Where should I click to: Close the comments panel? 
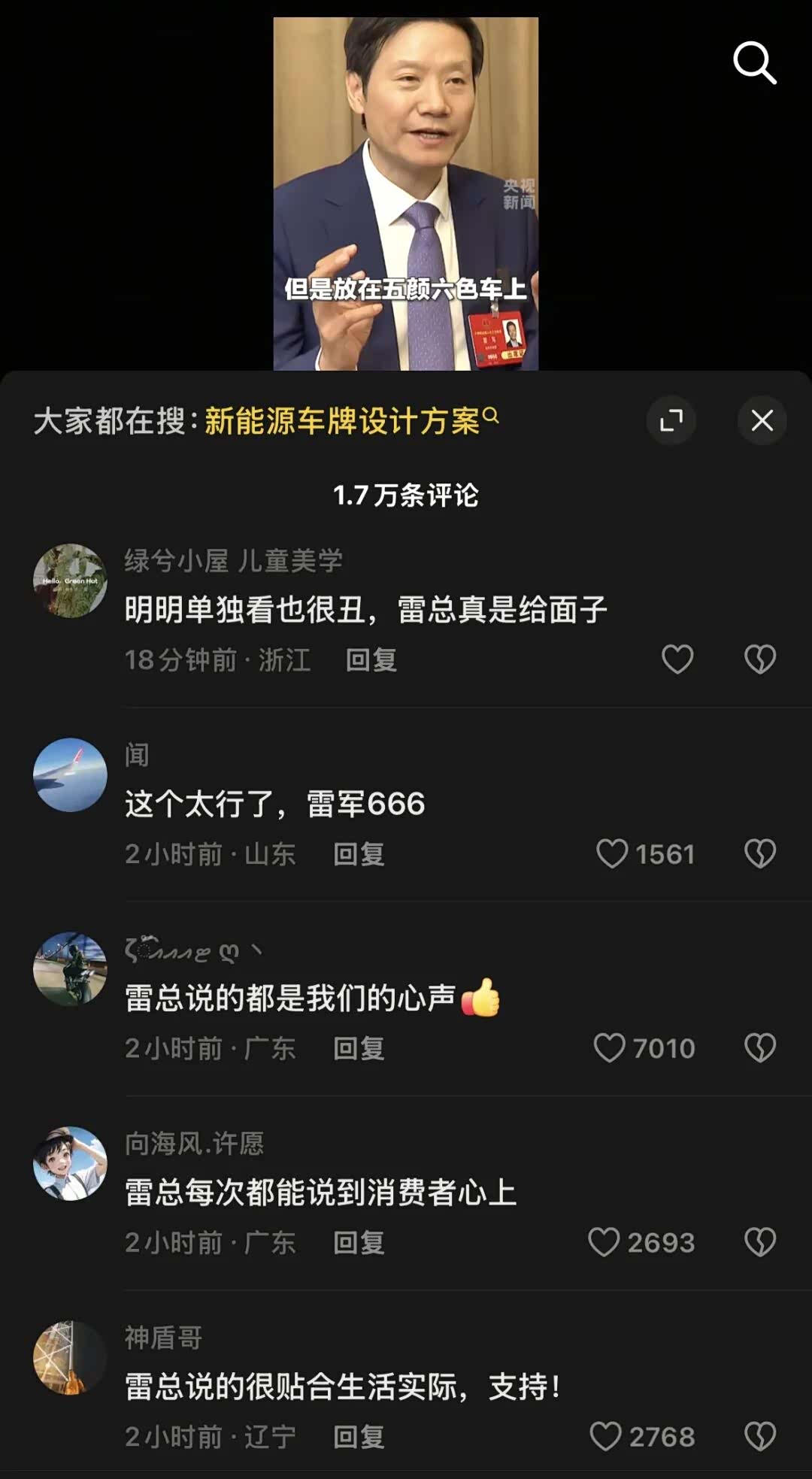(x=762, y=420)
